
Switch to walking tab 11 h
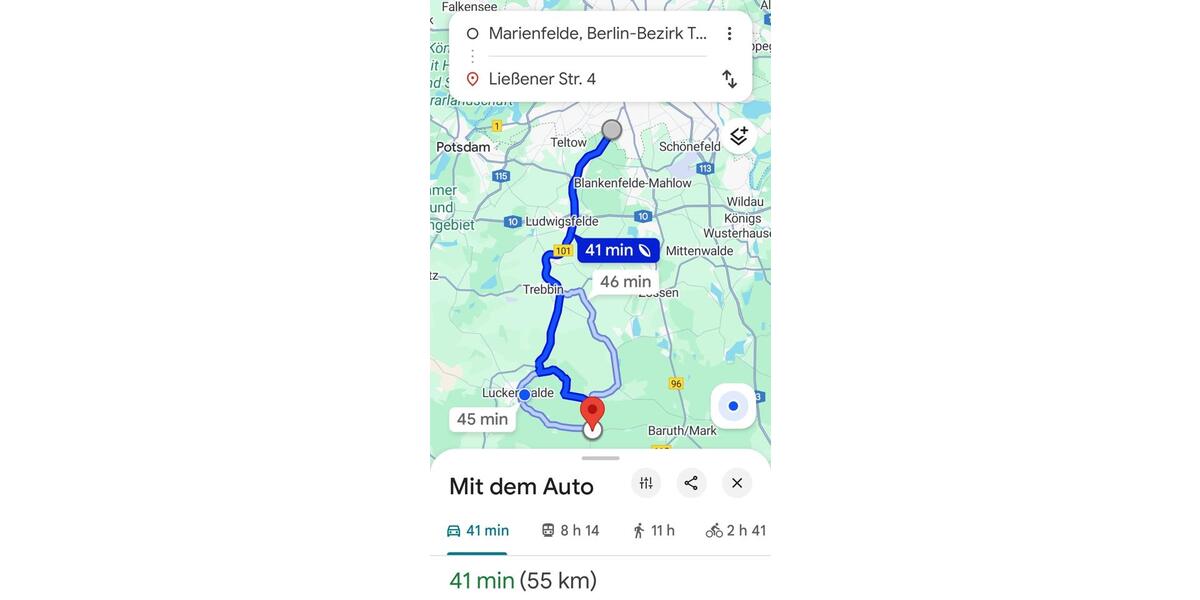tap(653, 531)
